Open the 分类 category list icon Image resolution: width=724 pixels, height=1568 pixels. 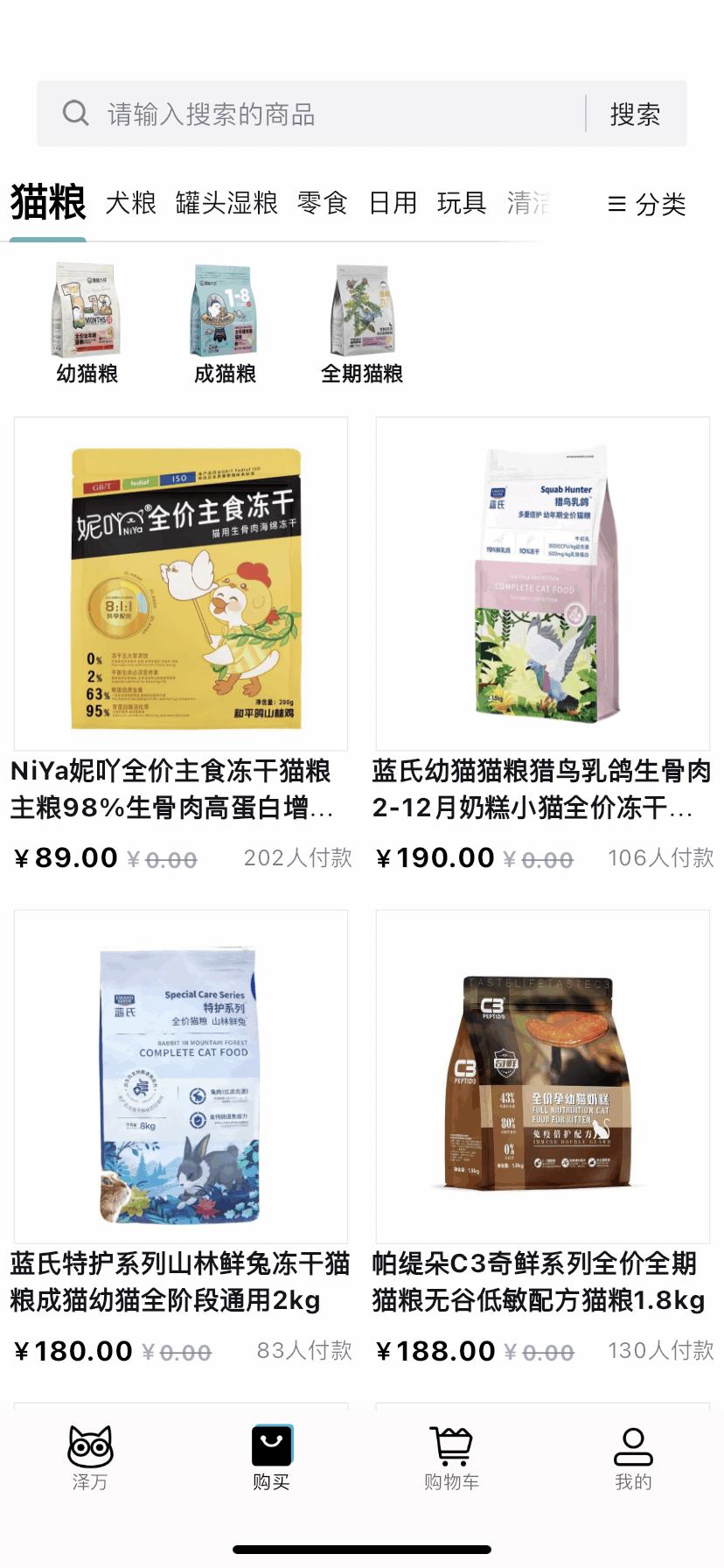pos(646,204)
